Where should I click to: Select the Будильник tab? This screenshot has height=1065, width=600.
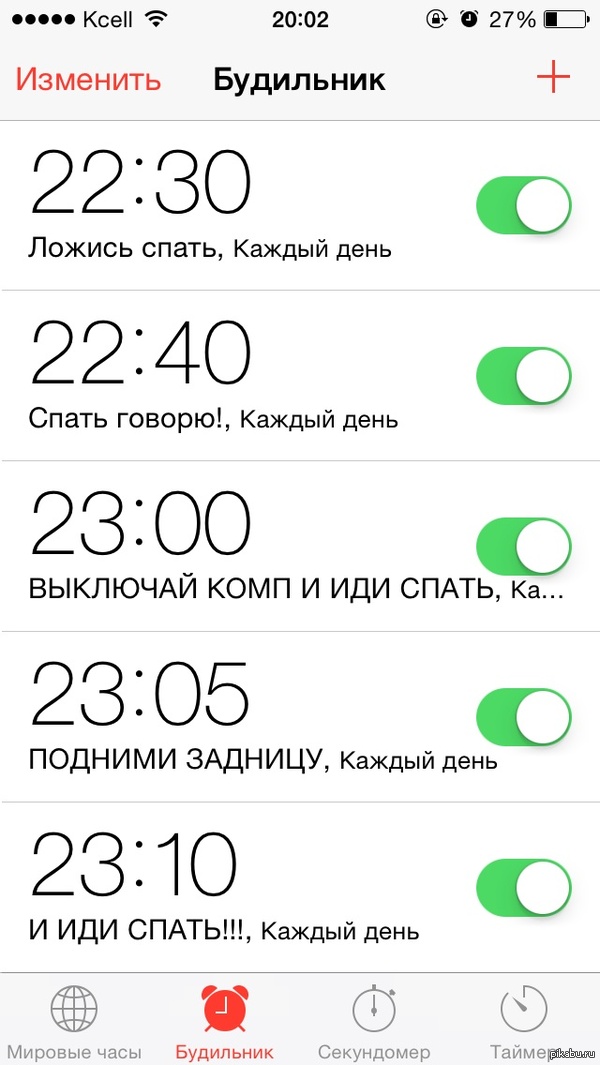point(224,1022)
